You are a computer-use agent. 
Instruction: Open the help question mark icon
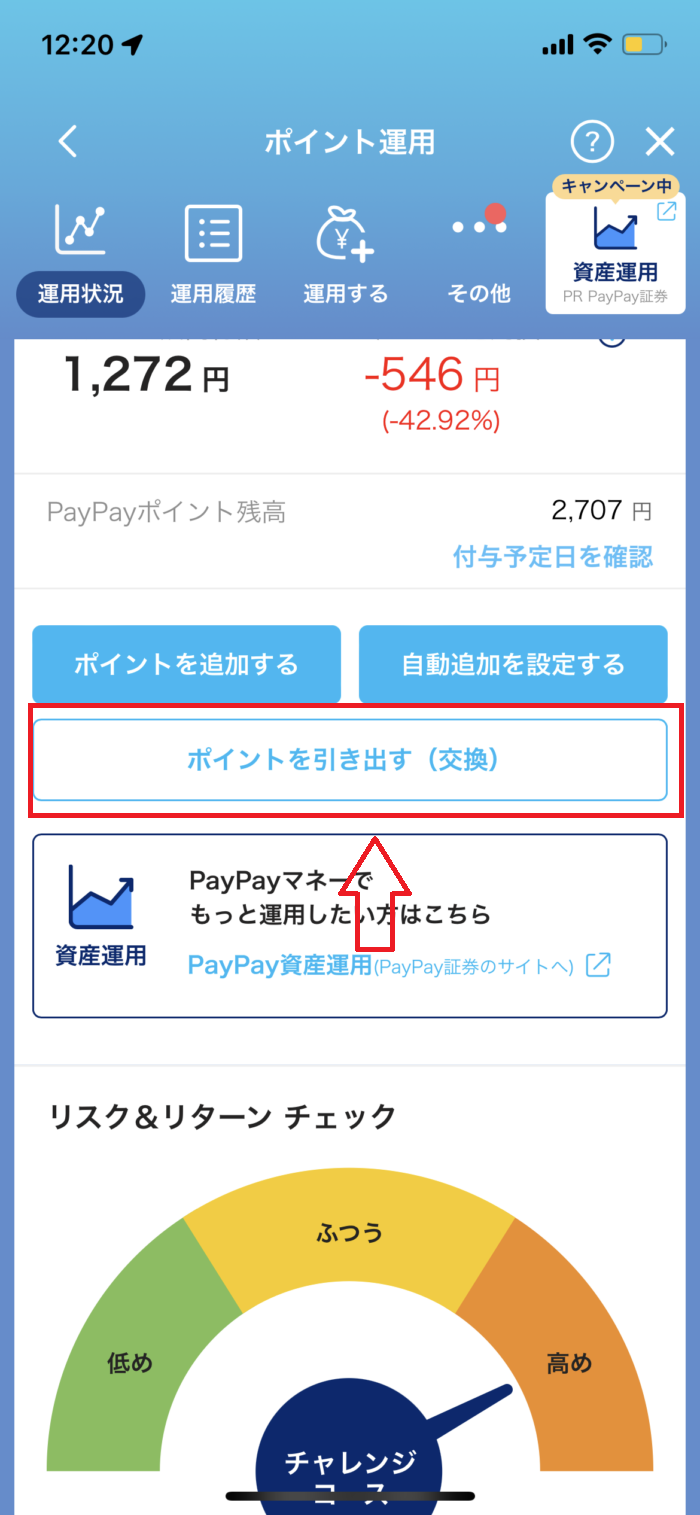(591, 142)
